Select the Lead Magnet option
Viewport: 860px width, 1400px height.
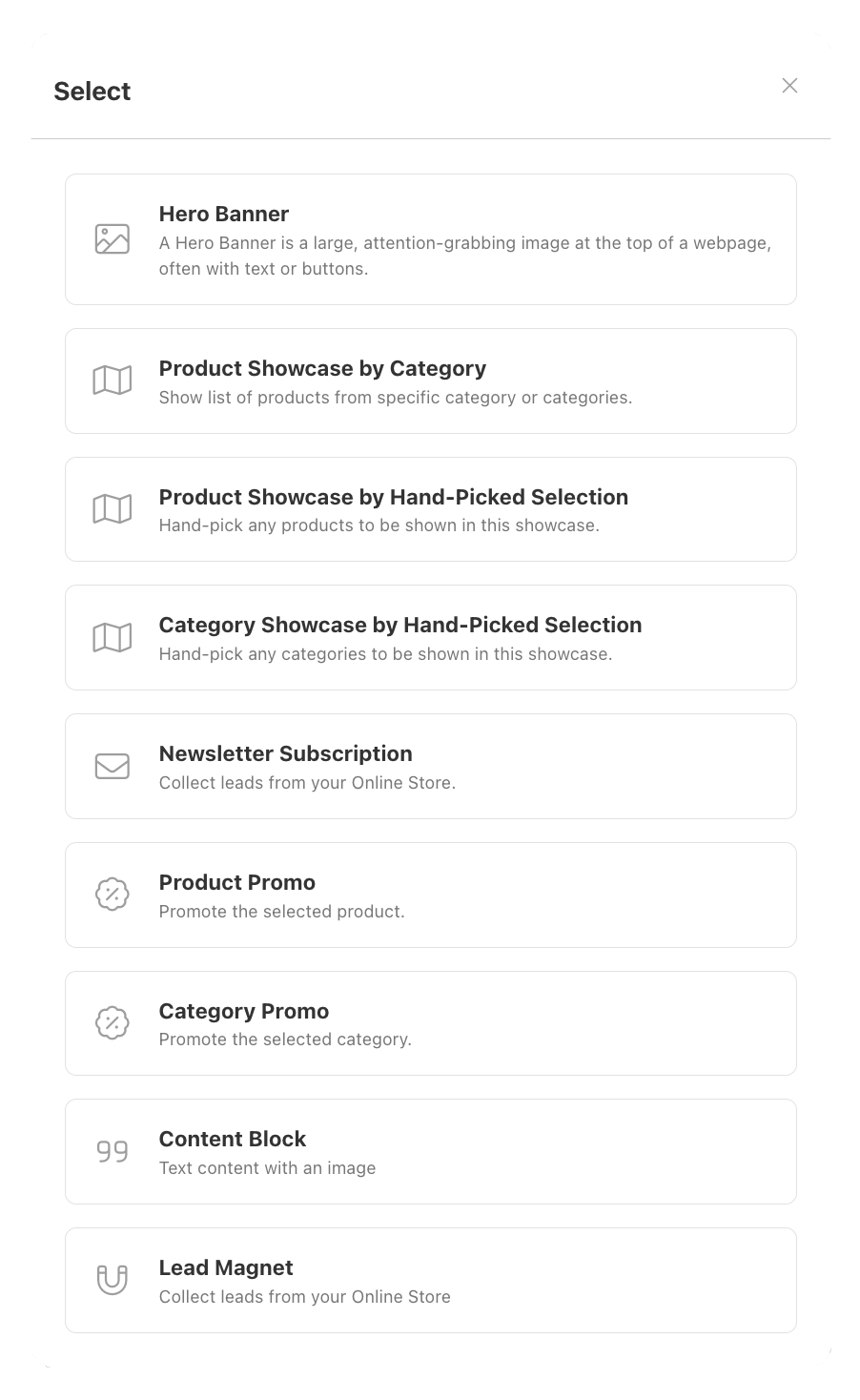click(x=431, y=1281)
